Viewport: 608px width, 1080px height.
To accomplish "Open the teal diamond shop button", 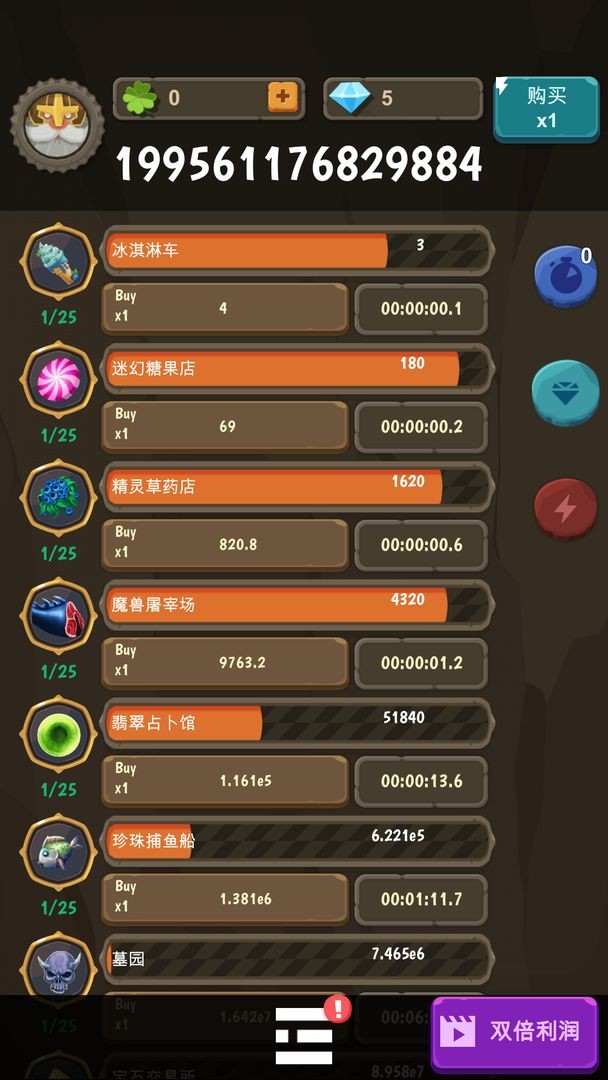I will (x=565, y=393).
